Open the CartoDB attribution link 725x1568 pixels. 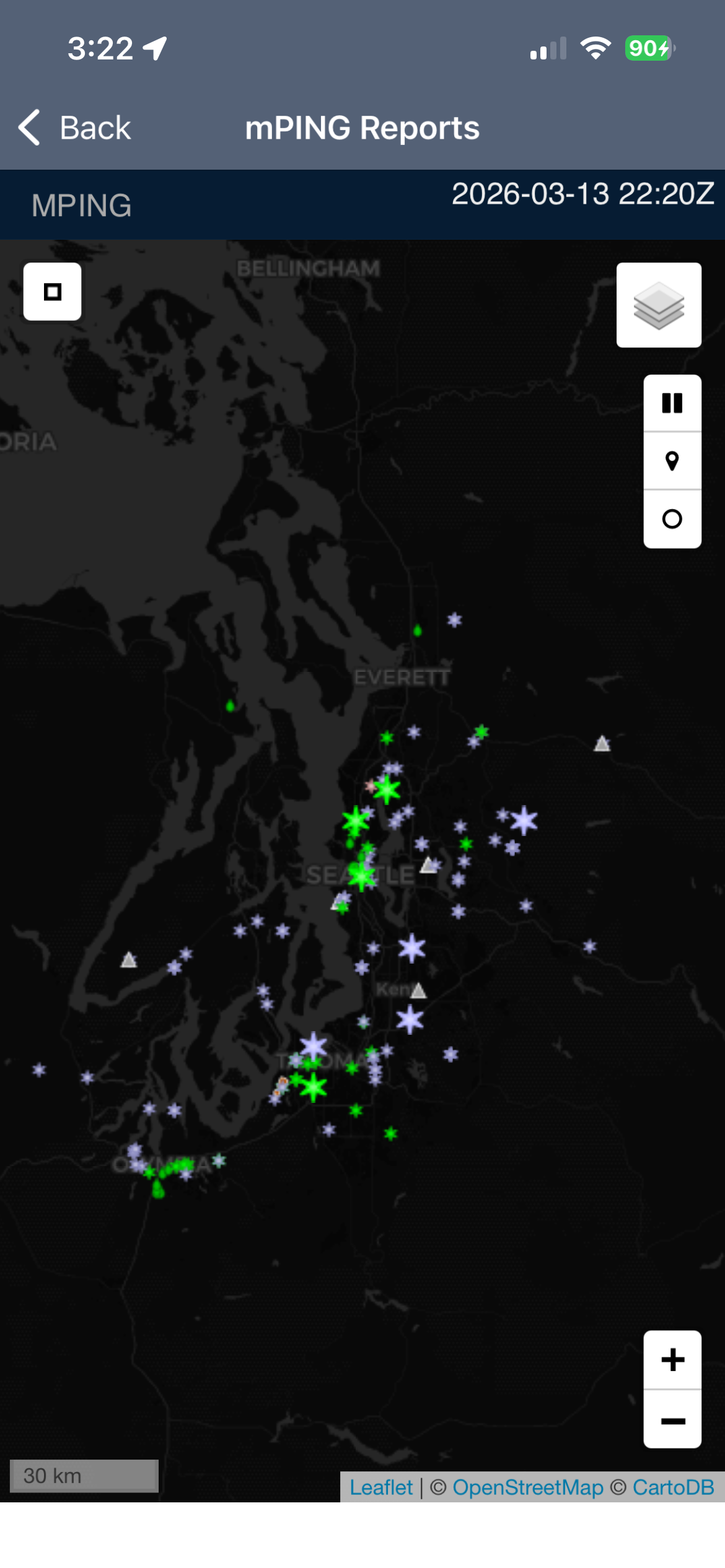coord(673,1487)
